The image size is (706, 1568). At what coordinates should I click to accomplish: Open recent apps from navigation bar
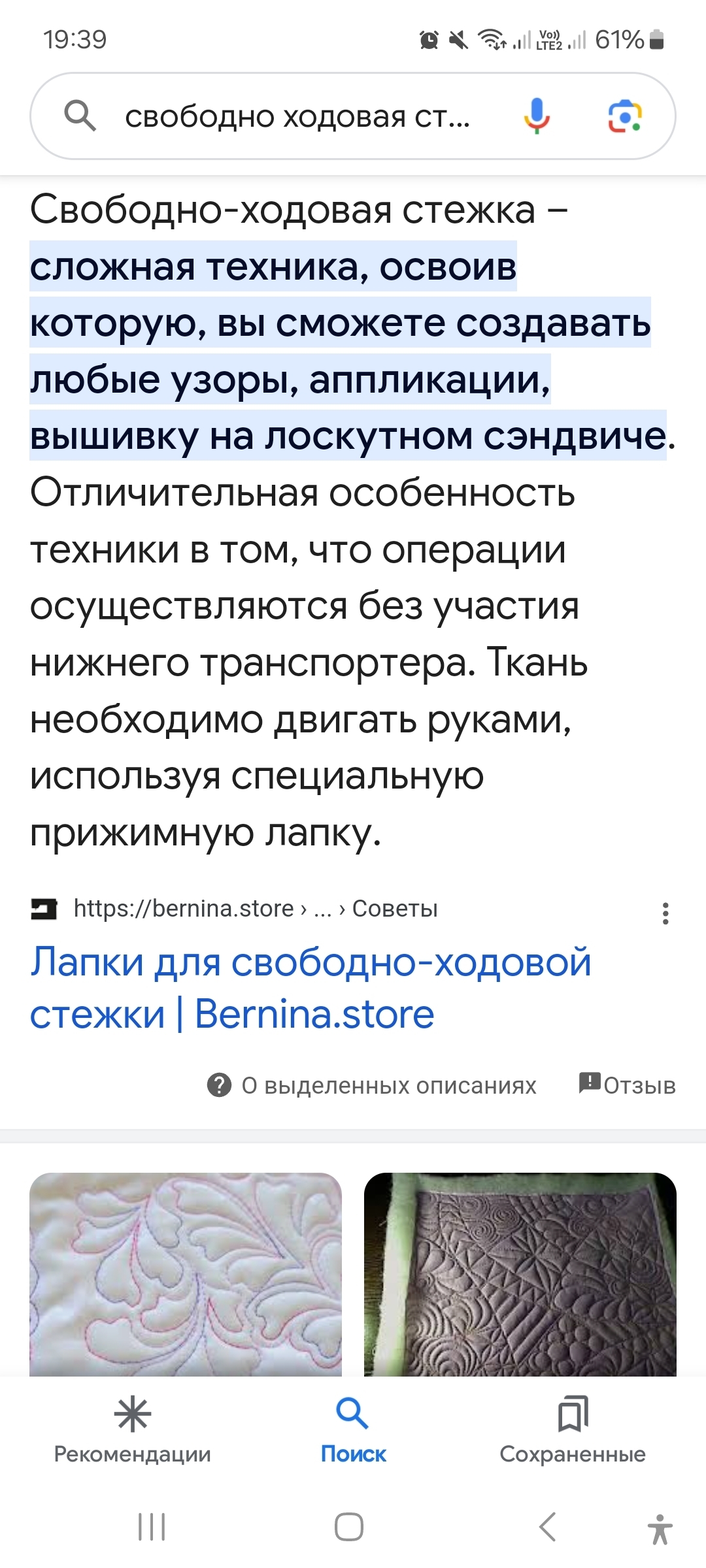pos(152,1527)
